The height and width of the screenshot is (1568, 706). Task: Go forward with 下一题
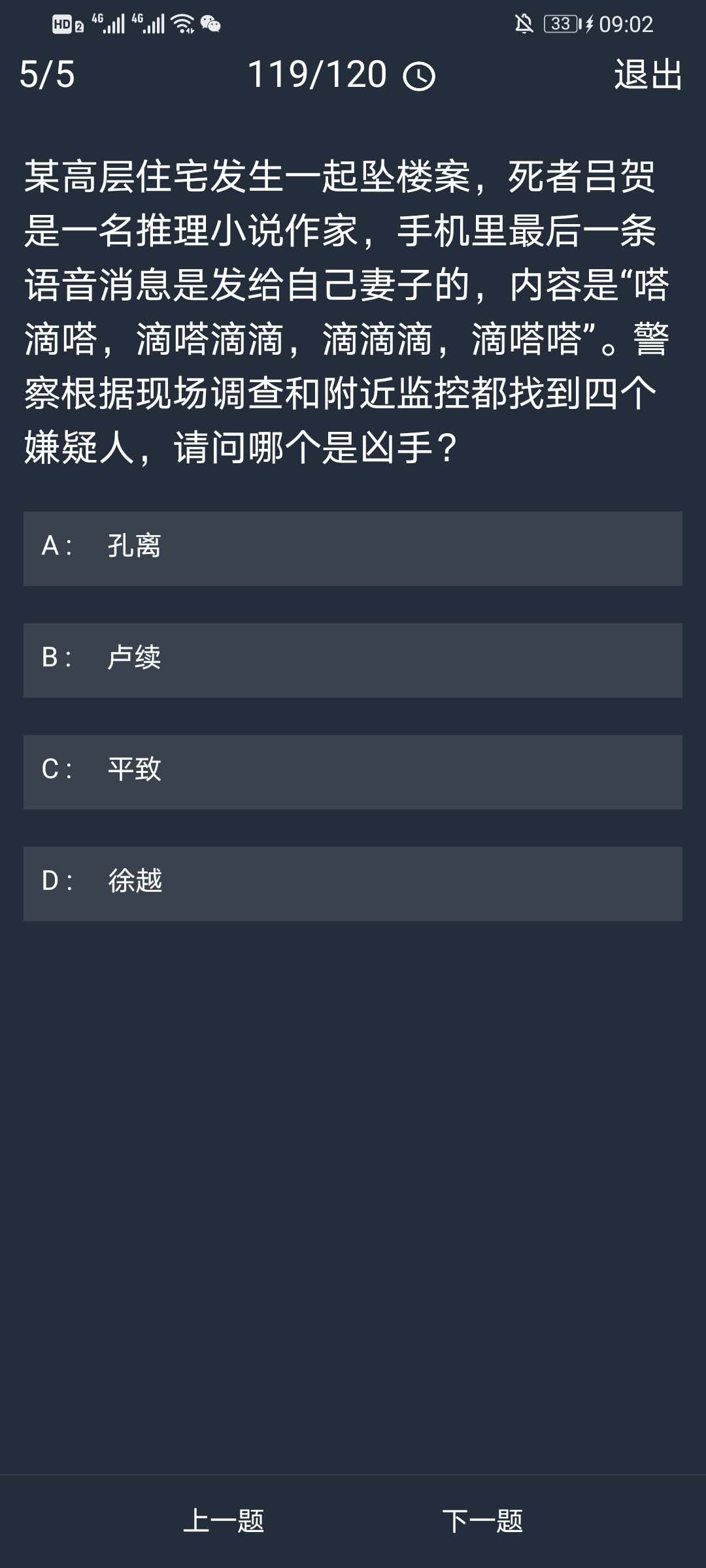pyautogui.click(x=482, y=1520)
